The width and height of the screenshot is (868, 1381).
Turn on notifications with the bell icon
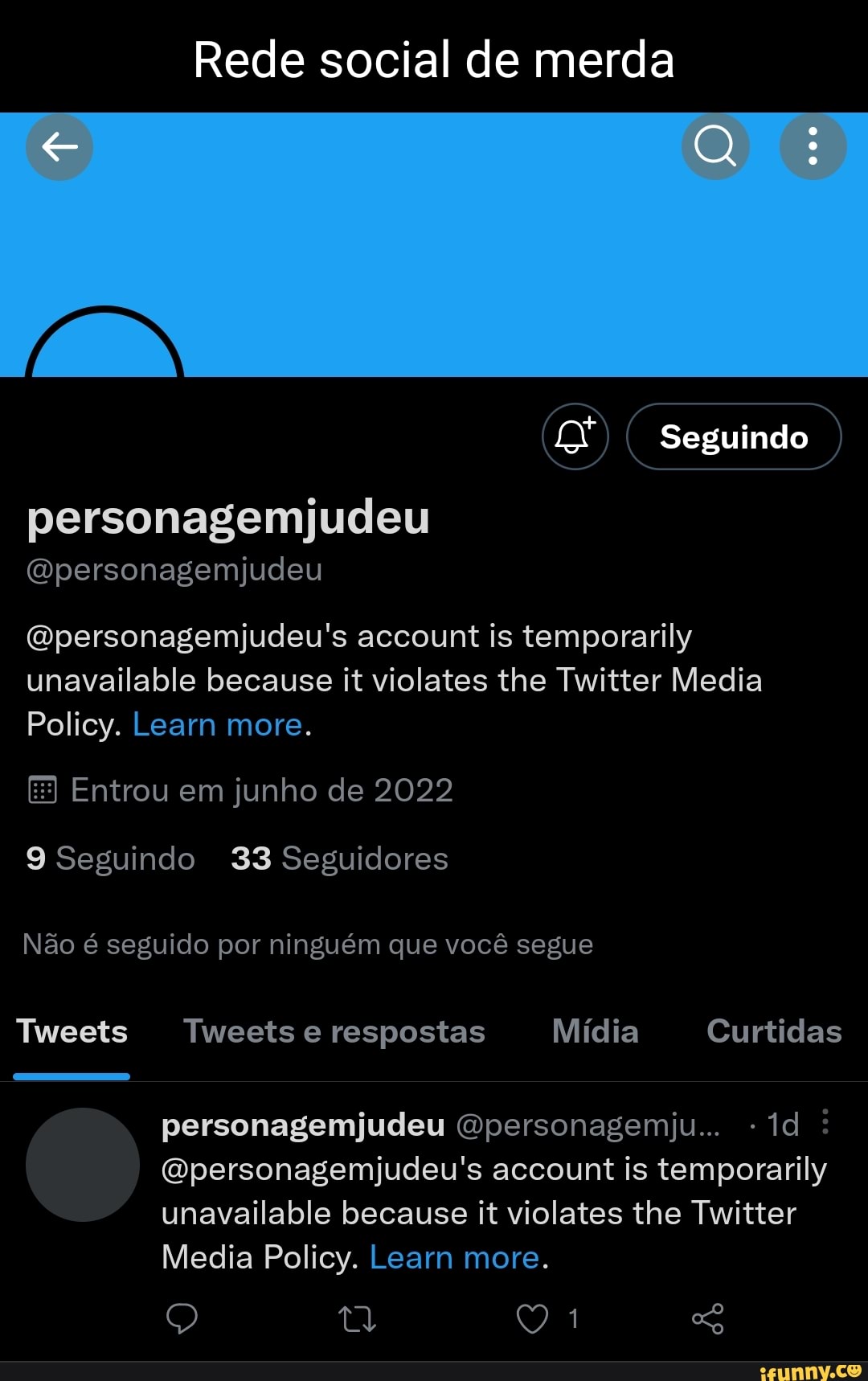point(575,436)
